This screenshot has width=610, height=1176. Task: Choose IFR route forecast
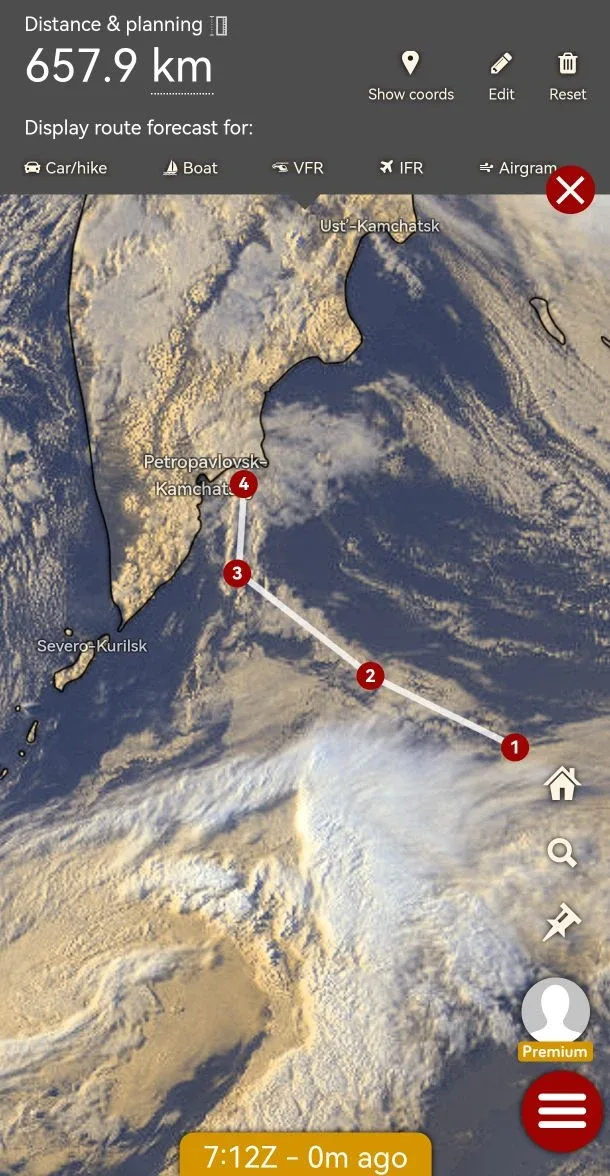click(401, 168)
